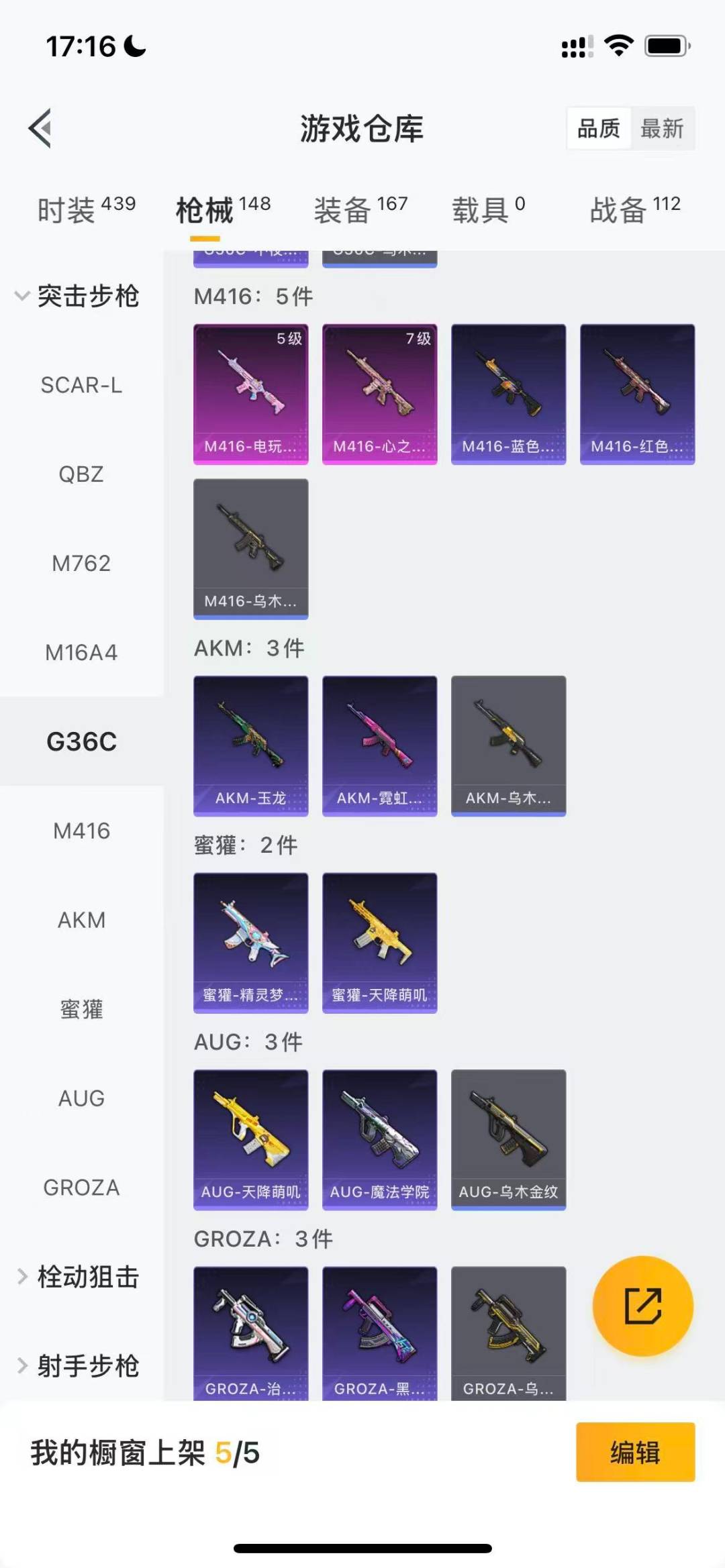Tap the Wi-Fi status icon
This screenshot has width=725, height=1568.
pyautogui.click(x=618, y=44)
